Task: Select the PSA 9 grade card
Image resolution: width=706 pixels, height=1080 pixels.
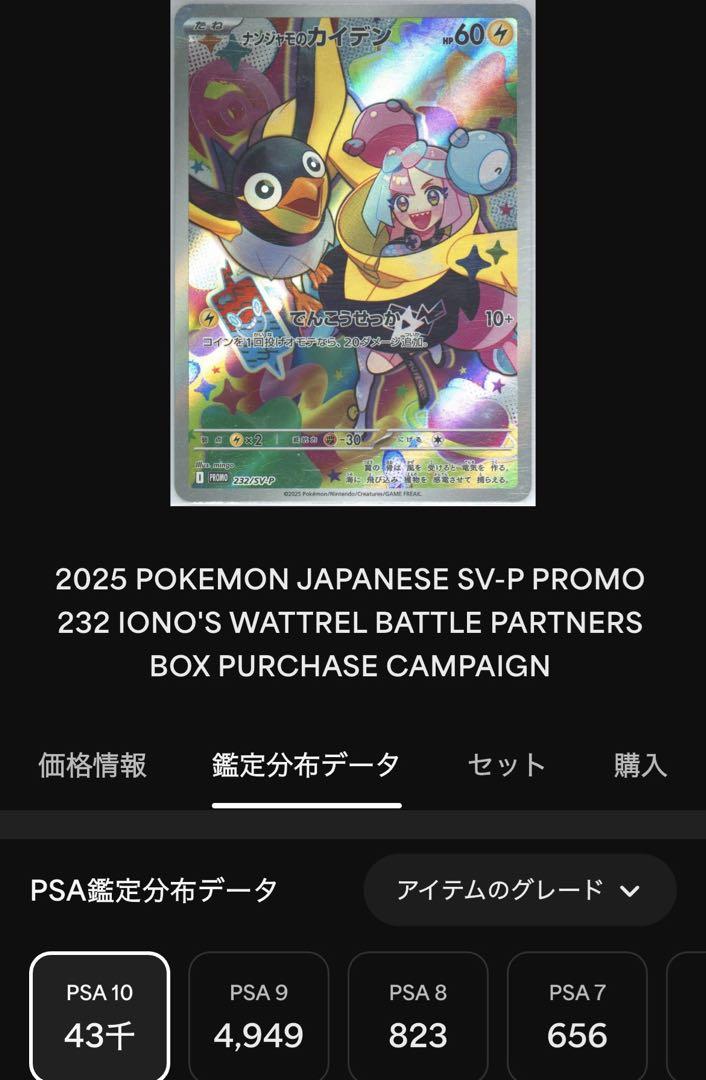Action: pyautogui.click(x=258, y=1015)
